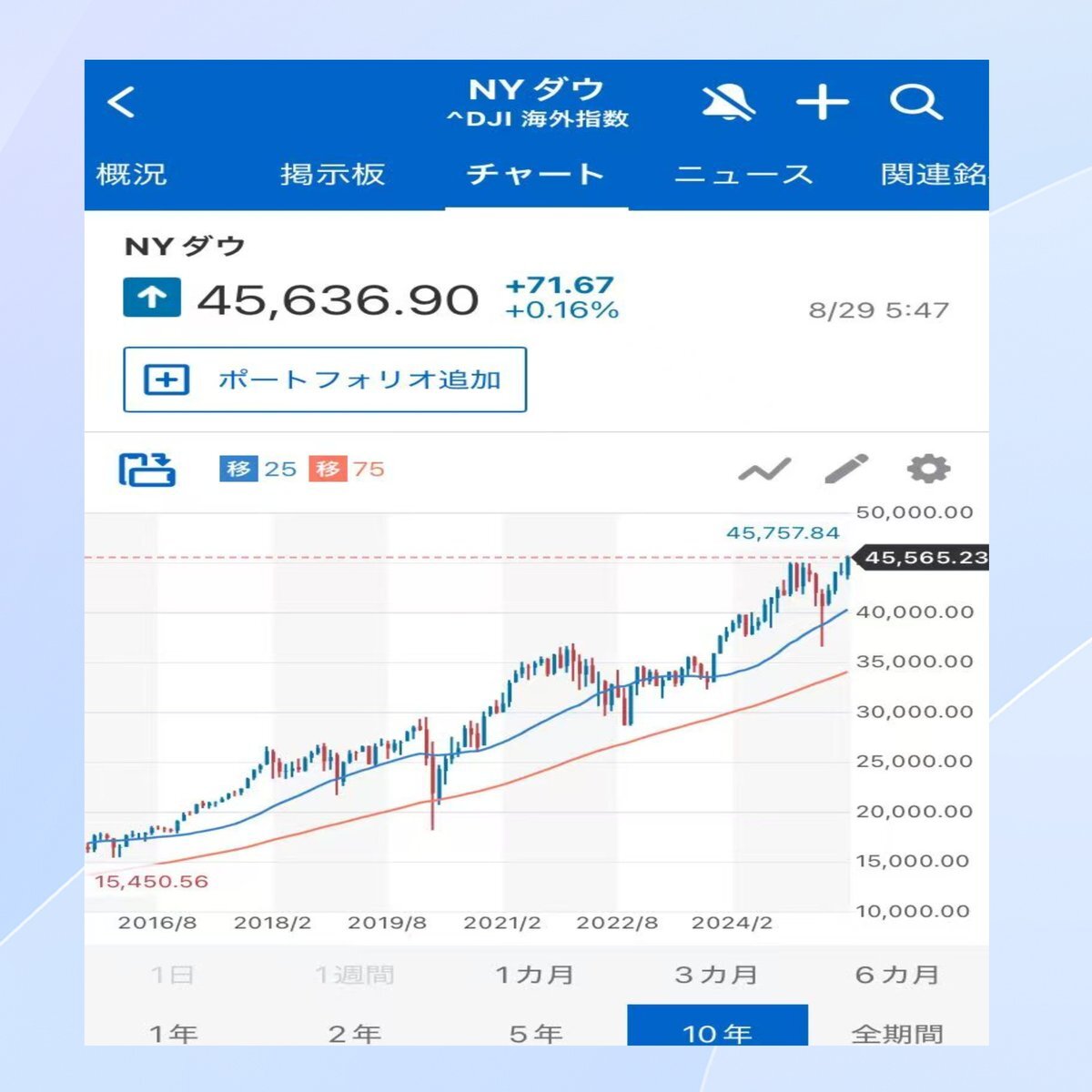Switch to the 概況 tab
Viewport: 1092px width, 1092px height.
[132, 174]
